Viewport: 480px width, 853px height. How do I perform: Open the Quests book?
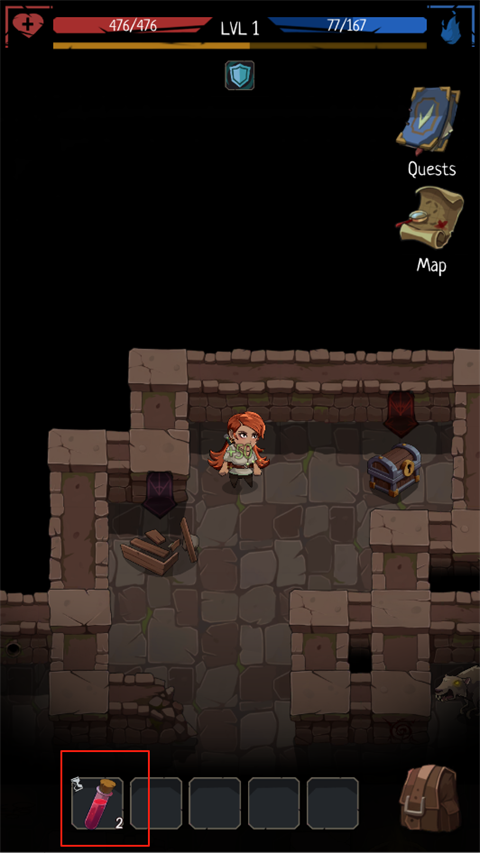pyautogui.click(x=428, y=121)
